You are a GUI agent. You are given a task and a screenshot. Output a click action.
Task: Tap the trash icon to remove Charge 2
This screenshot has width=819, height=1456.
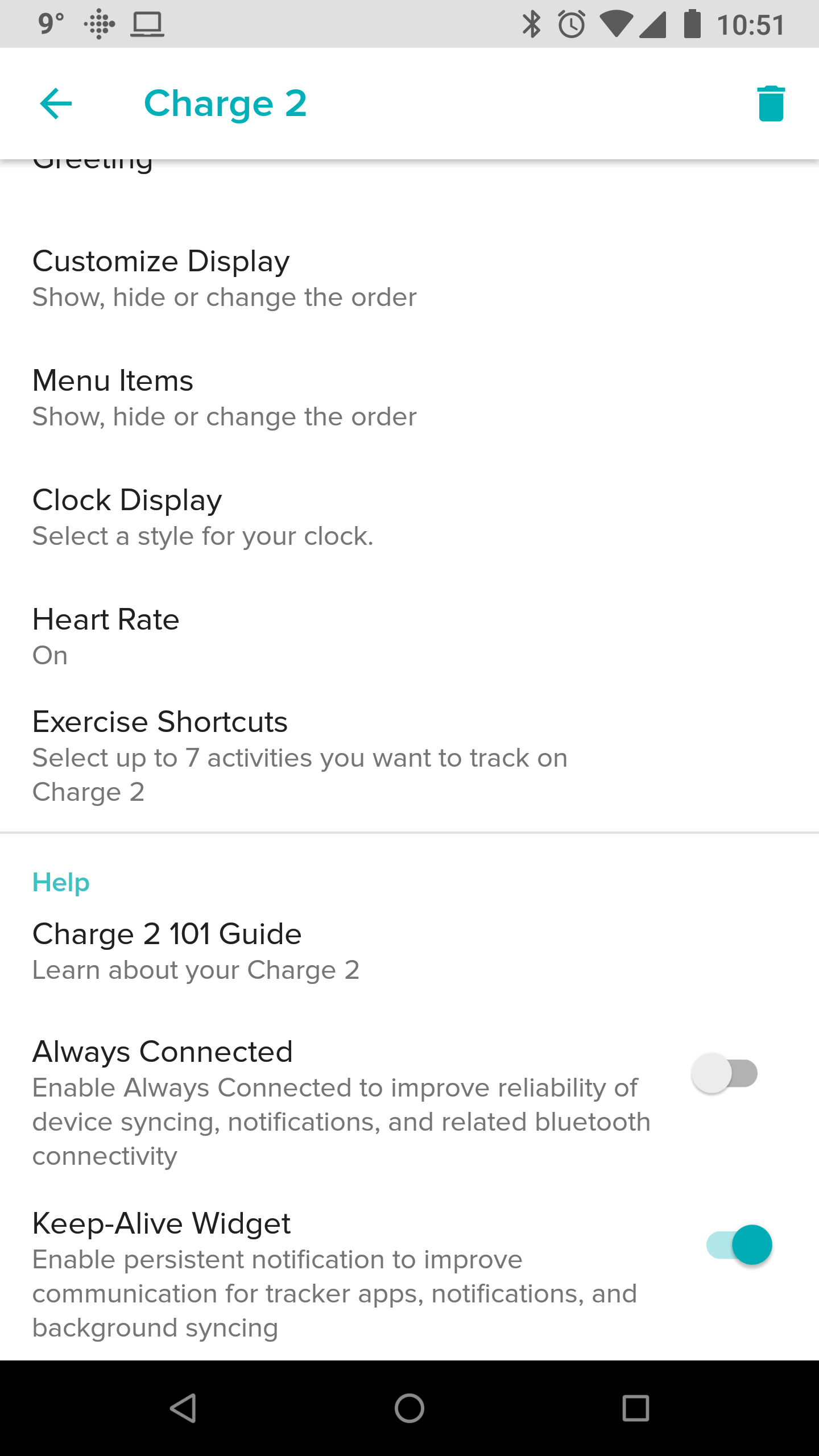771,104
